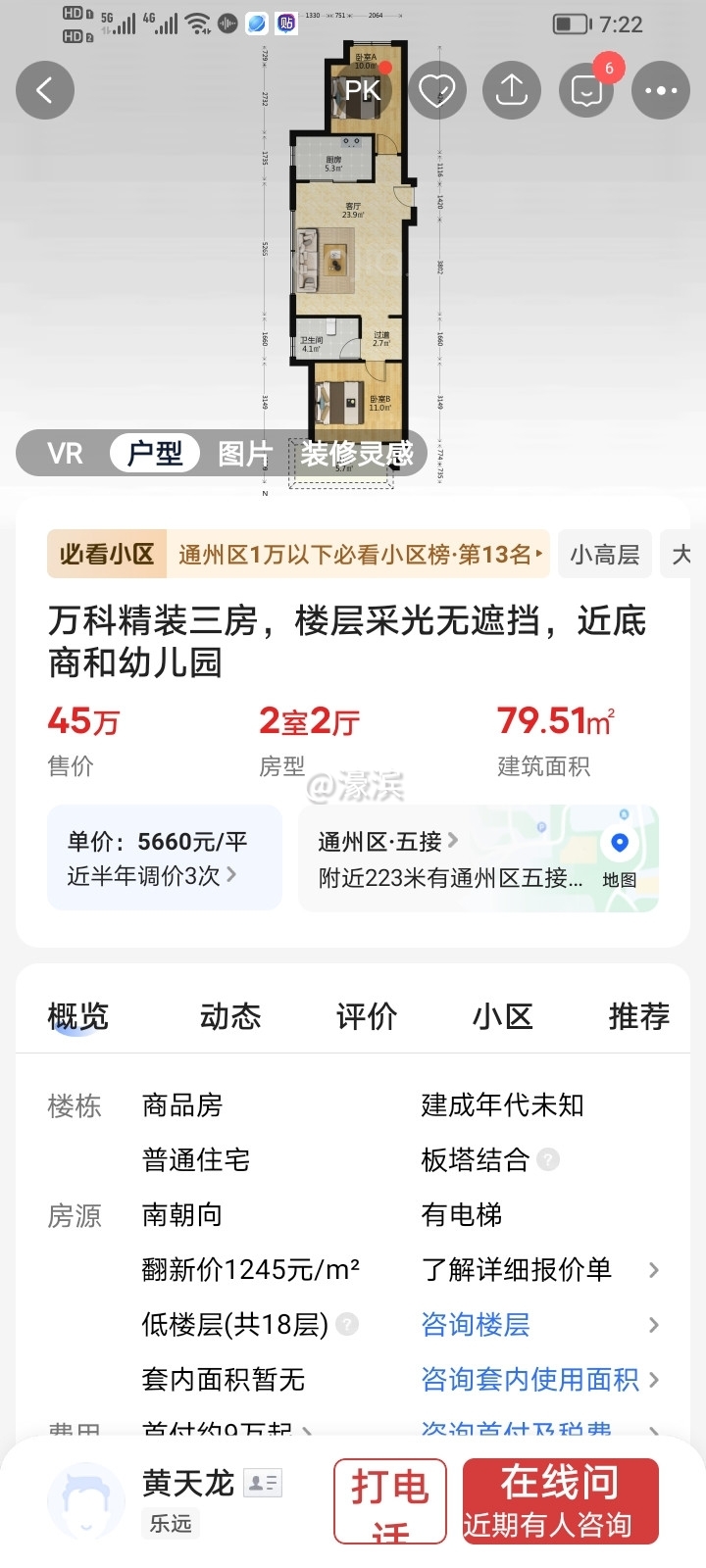
Task: Switch to the 动态 tab
Action: point(230,1016)
